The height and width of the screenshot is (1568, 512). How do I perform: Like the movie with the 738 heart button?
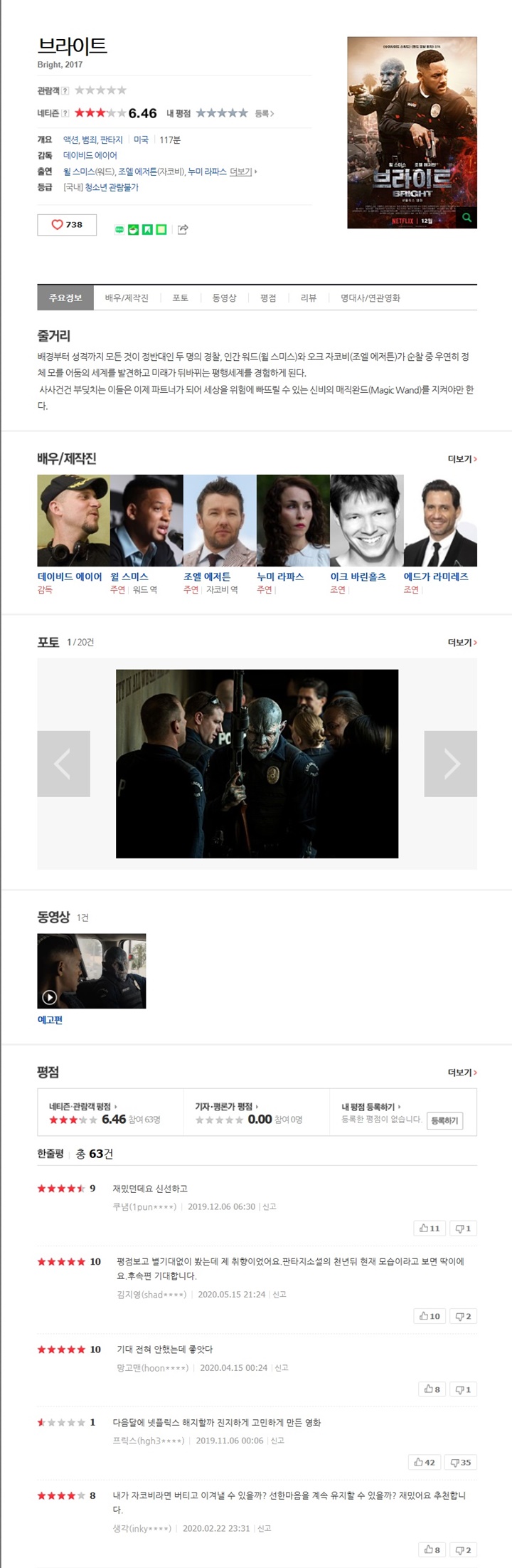coord(67,224)
